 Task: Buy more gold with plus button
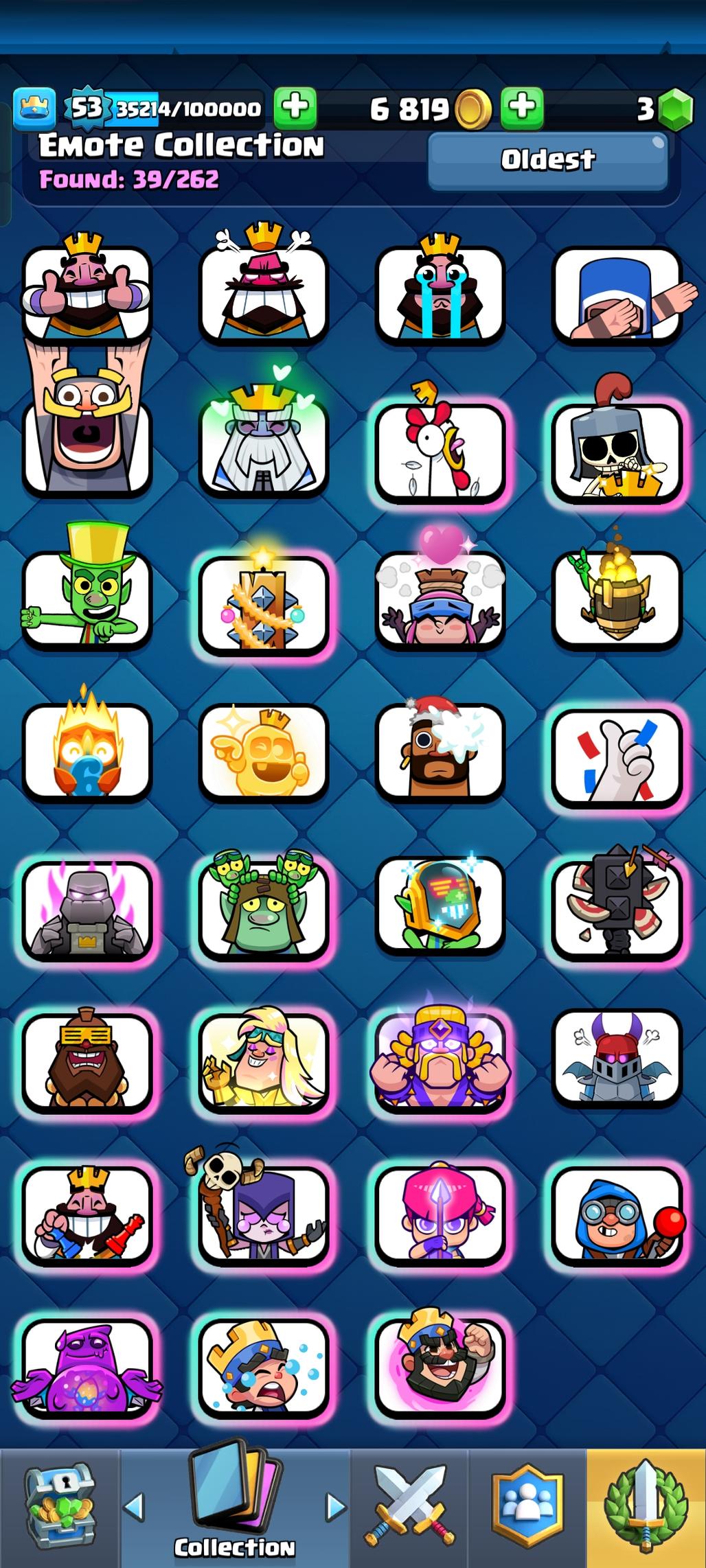[x=522, y=108]
